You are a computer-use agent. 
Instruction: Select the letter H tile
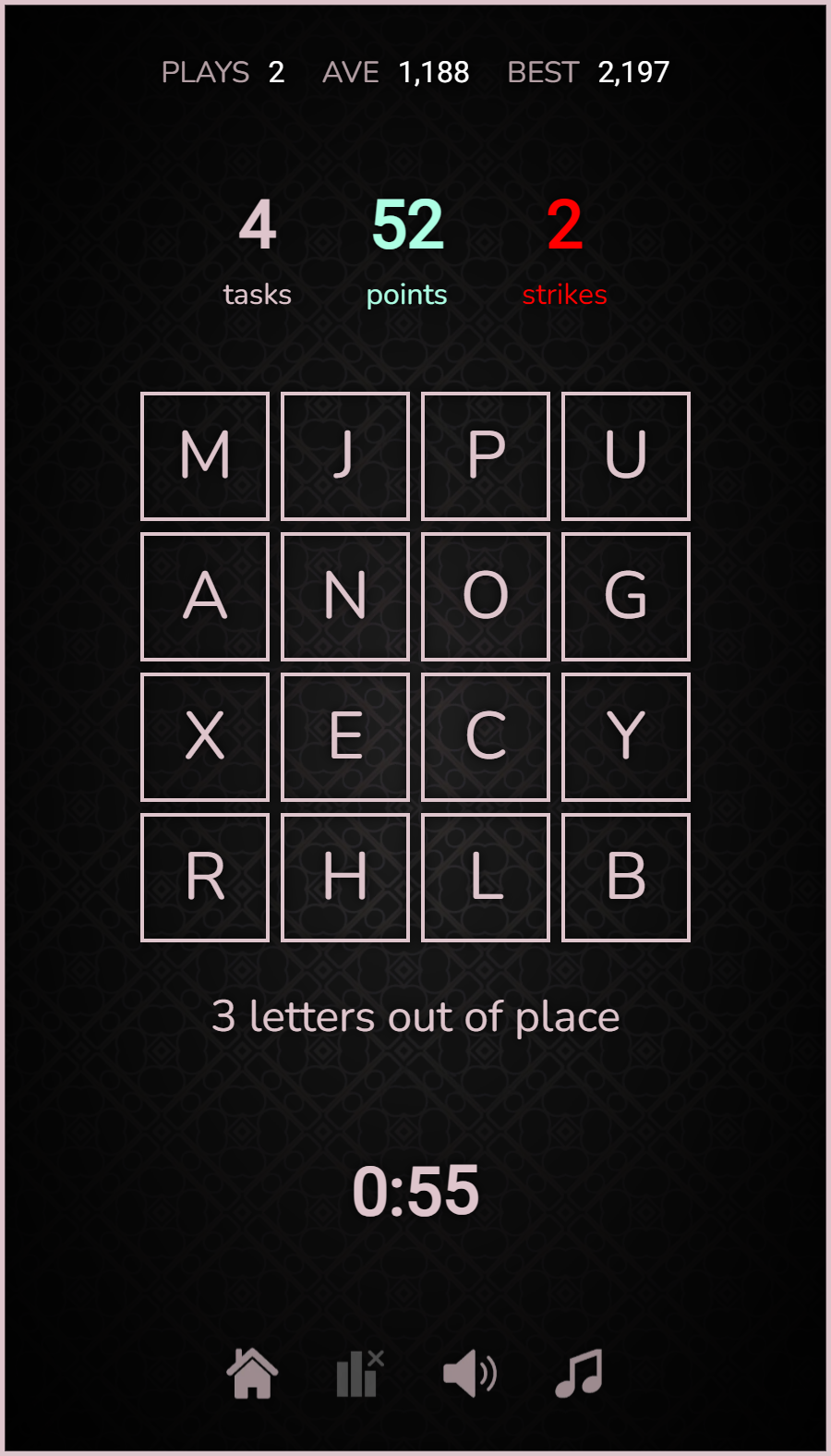[345, 878]
